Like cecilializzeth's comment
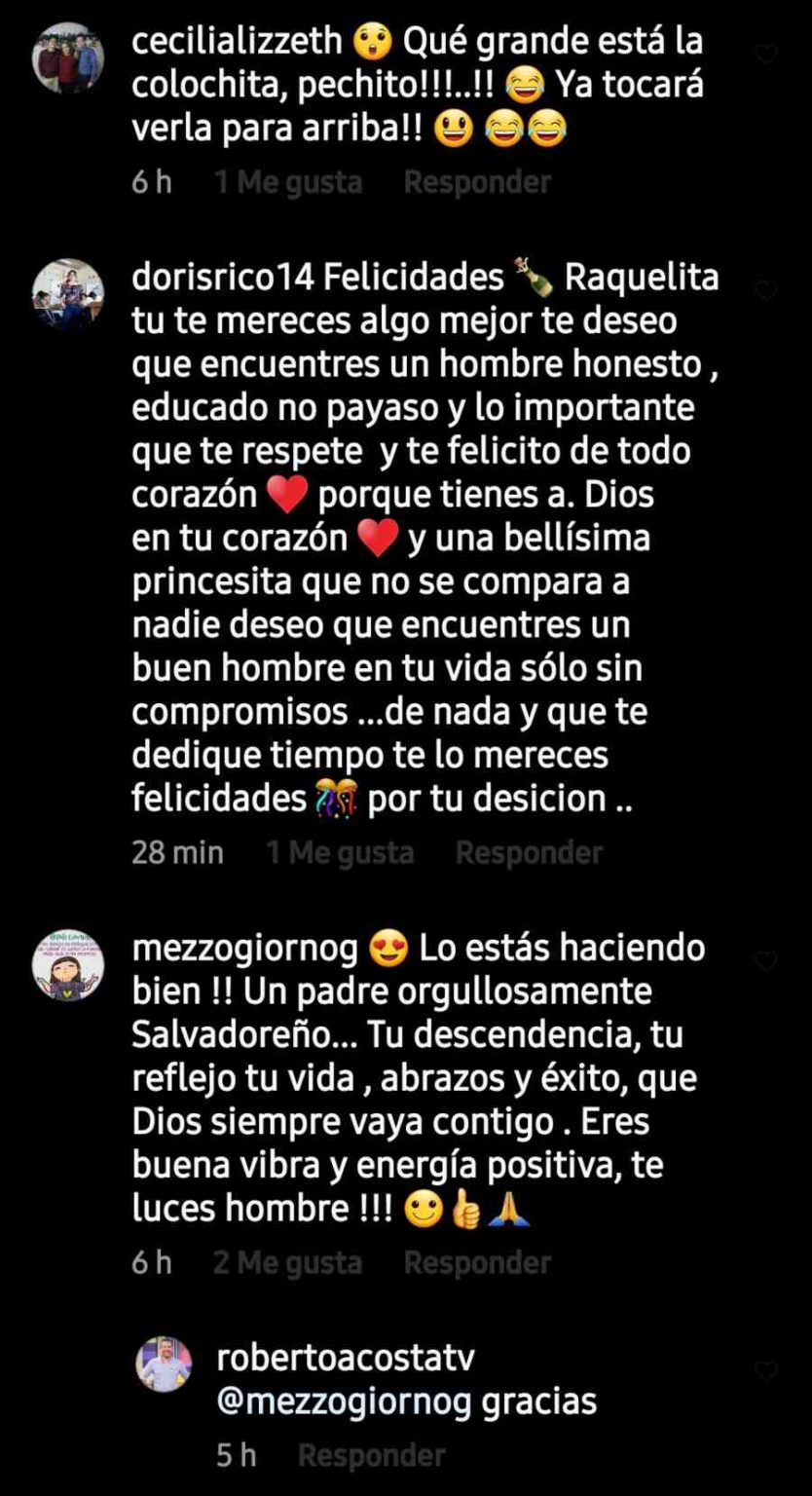 click(x=766, y=54)
